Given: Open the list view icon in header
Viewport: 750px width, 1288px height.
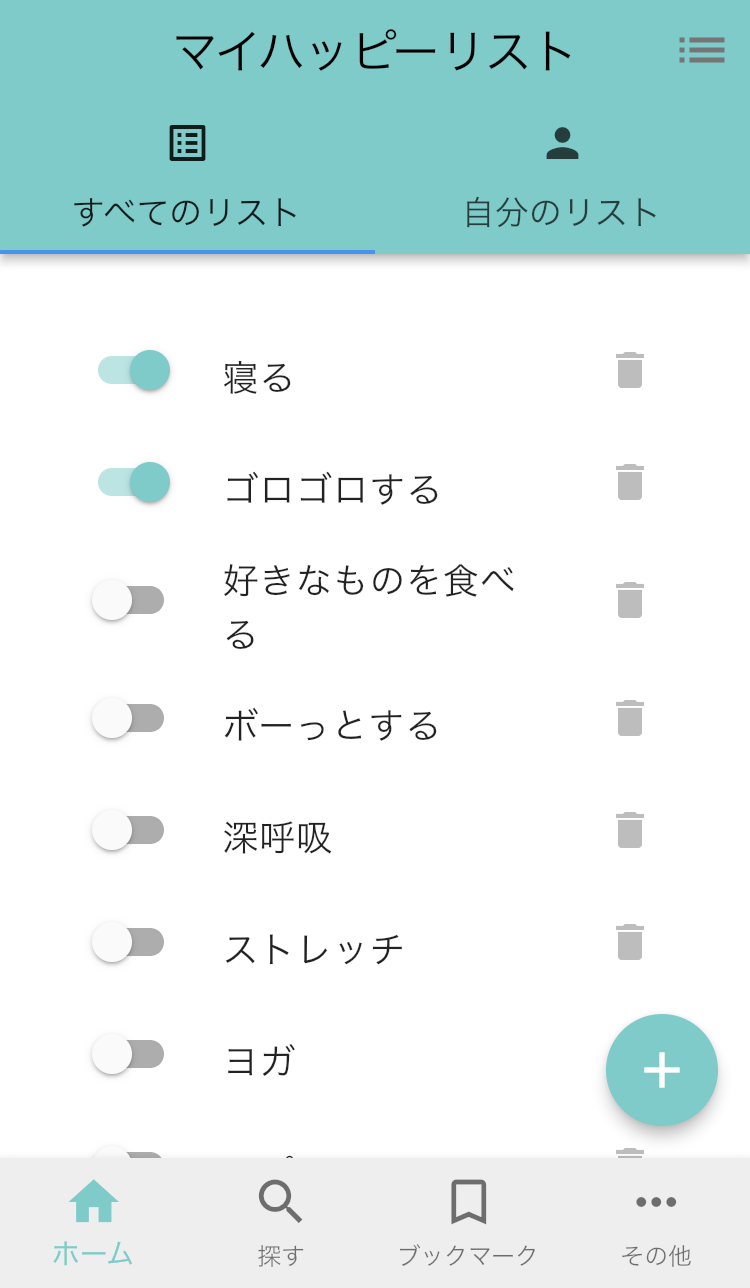Looking at the screenshot, I should point(701,49).
